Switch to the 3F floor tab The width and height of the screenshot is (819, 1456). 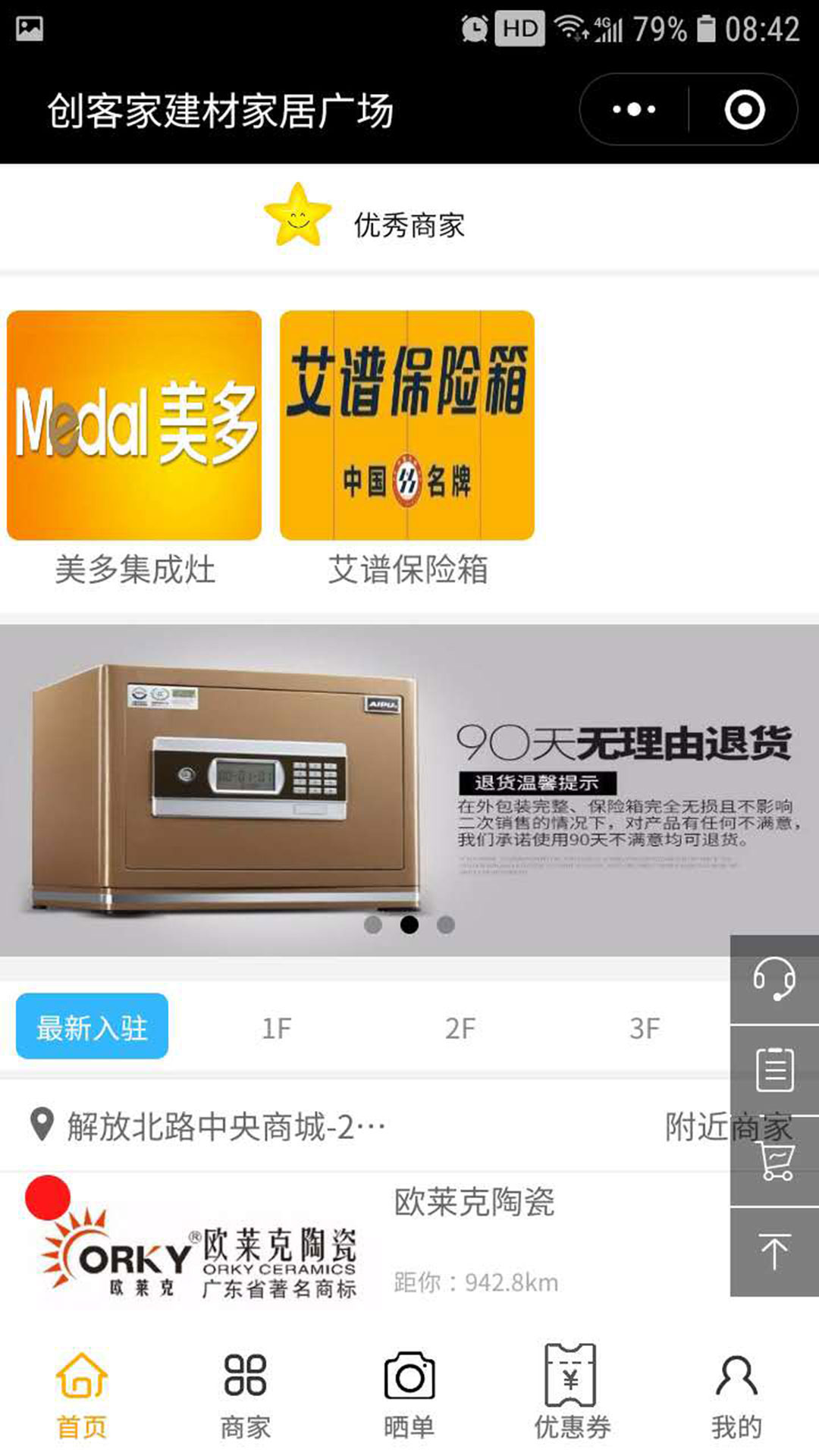(645, 1028)
